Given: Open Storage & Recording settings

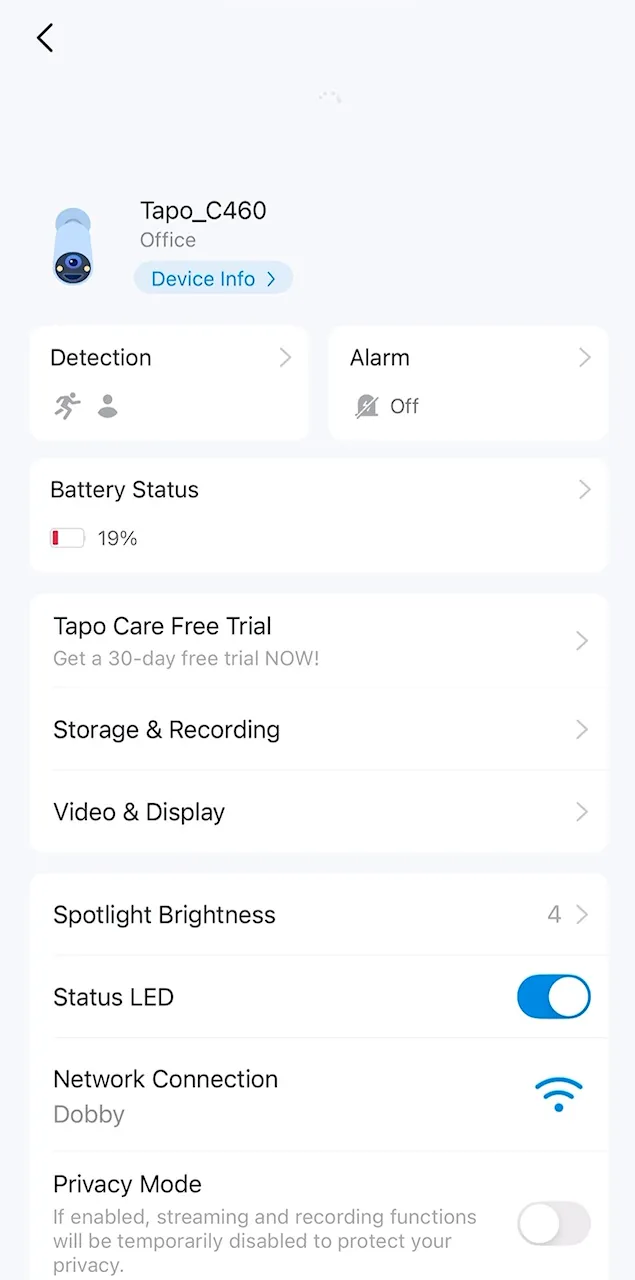Looking at the screenshot, I should point(319,730).
